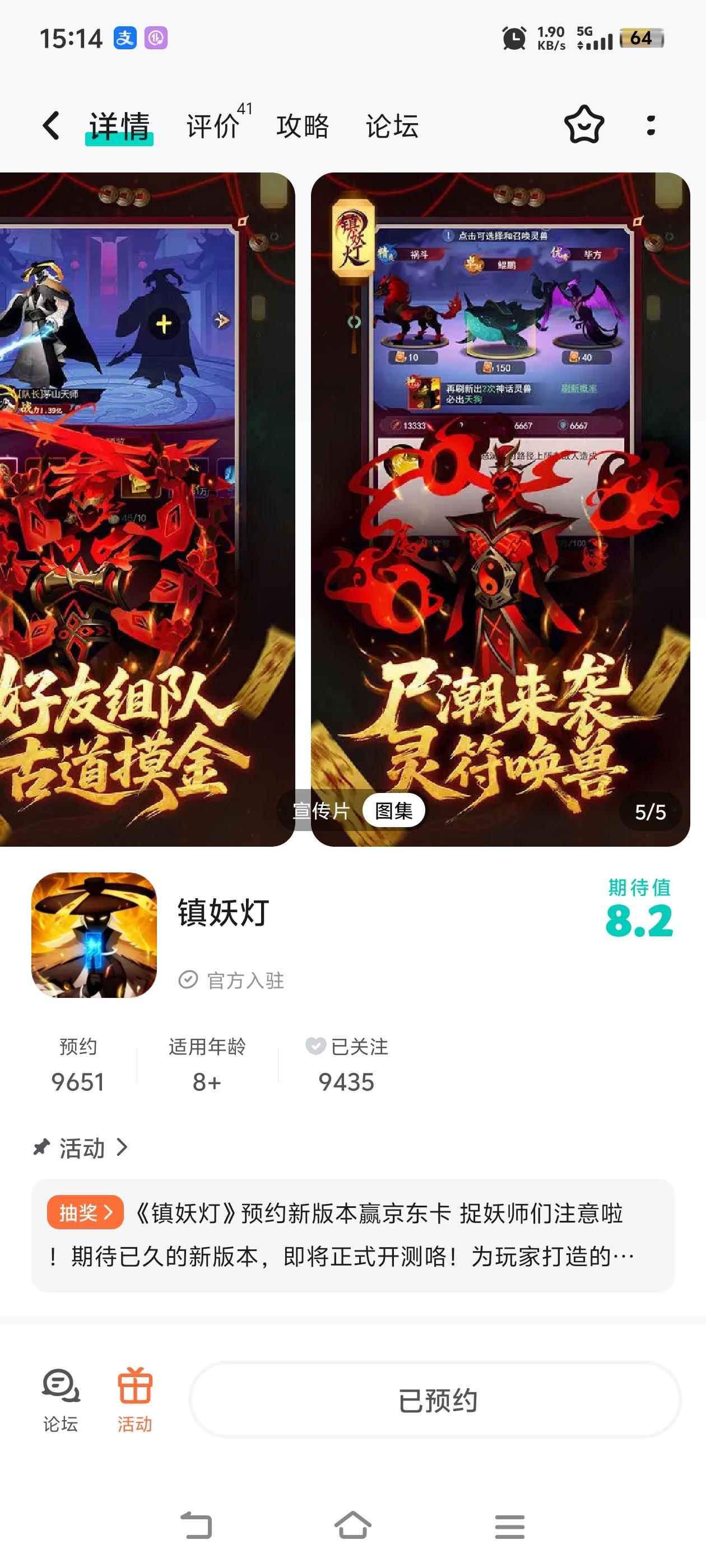The width and height of the screenshot is (706, 1568).
Task: Switch to the 评价 reviews tab
Action: (211, 126)
